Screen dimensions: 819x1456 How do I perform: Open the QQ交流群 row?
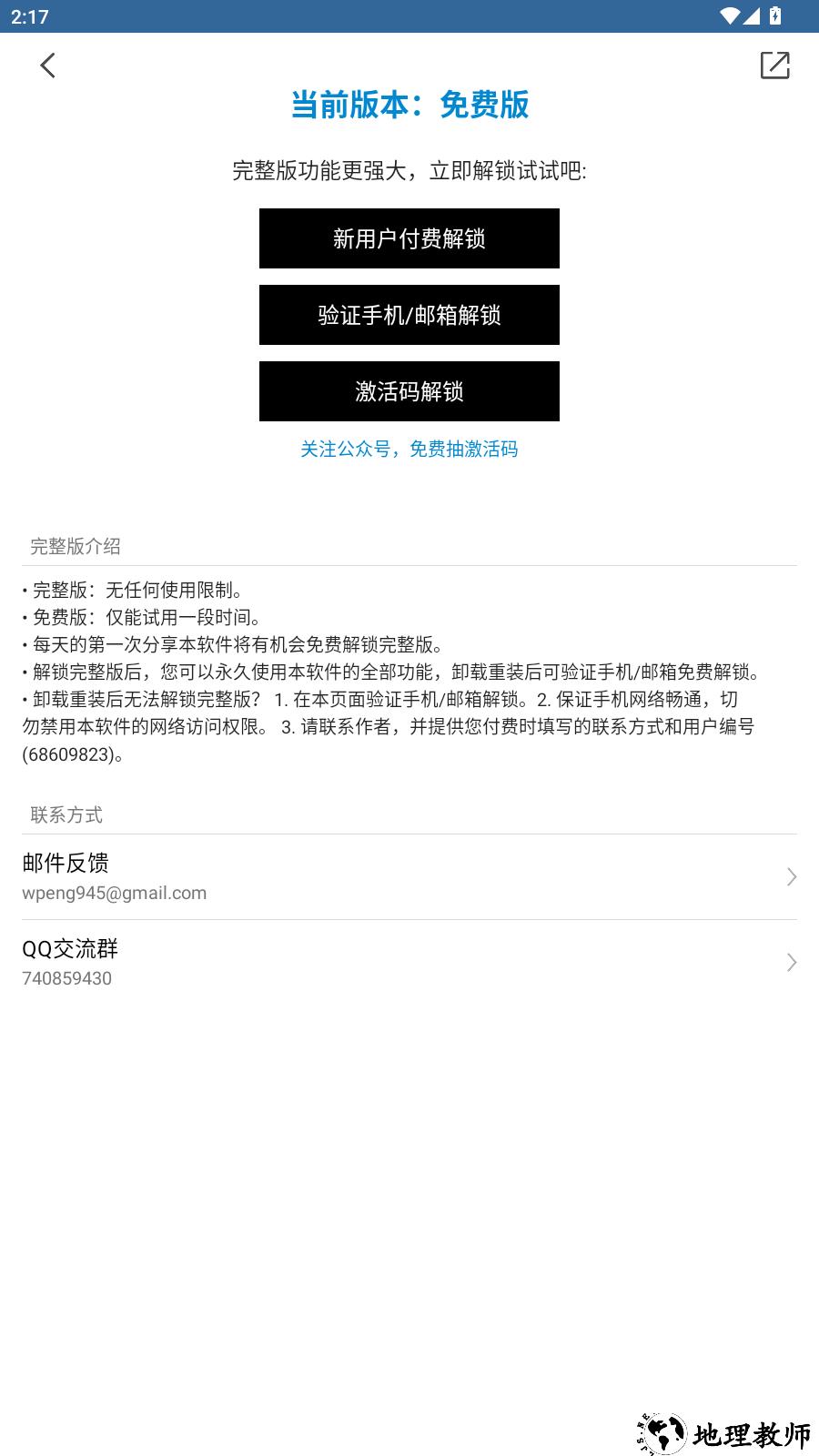[x=409, y=962]
